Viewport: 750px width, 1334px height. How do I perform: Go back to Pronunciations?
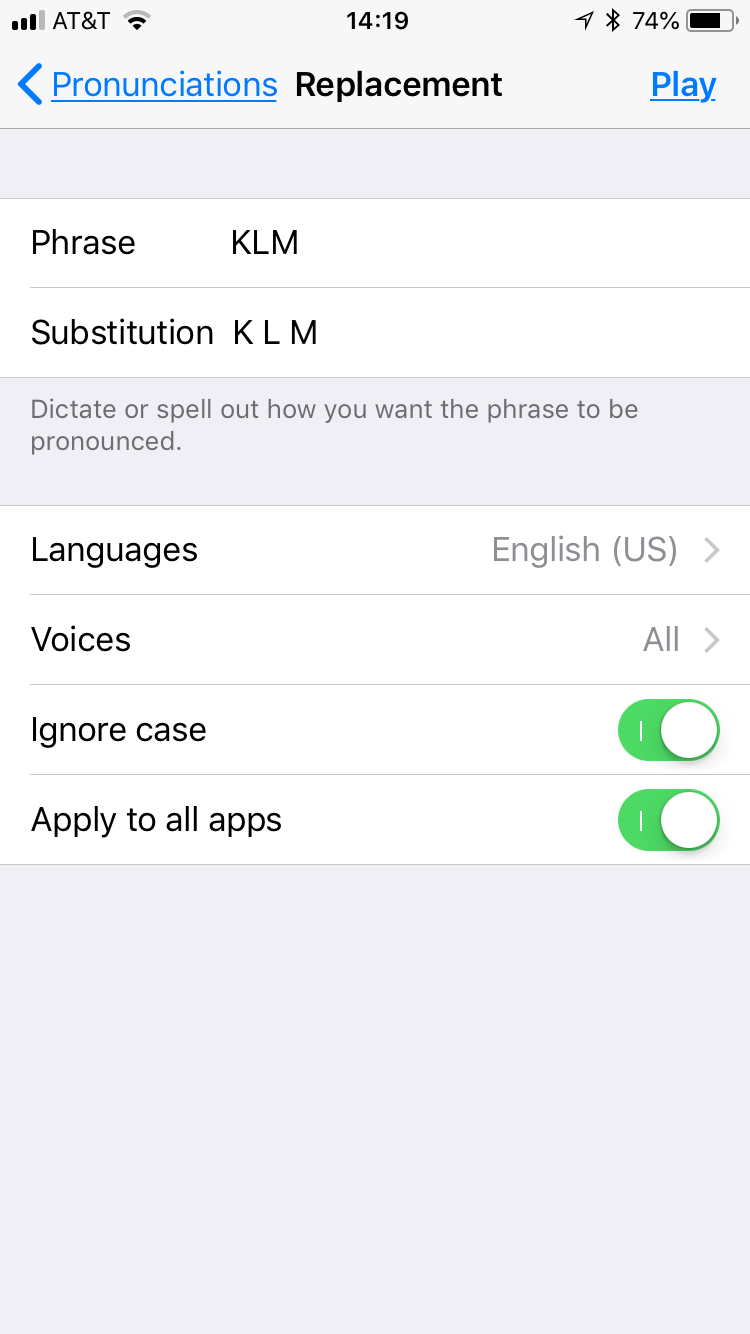click(148, 85)
